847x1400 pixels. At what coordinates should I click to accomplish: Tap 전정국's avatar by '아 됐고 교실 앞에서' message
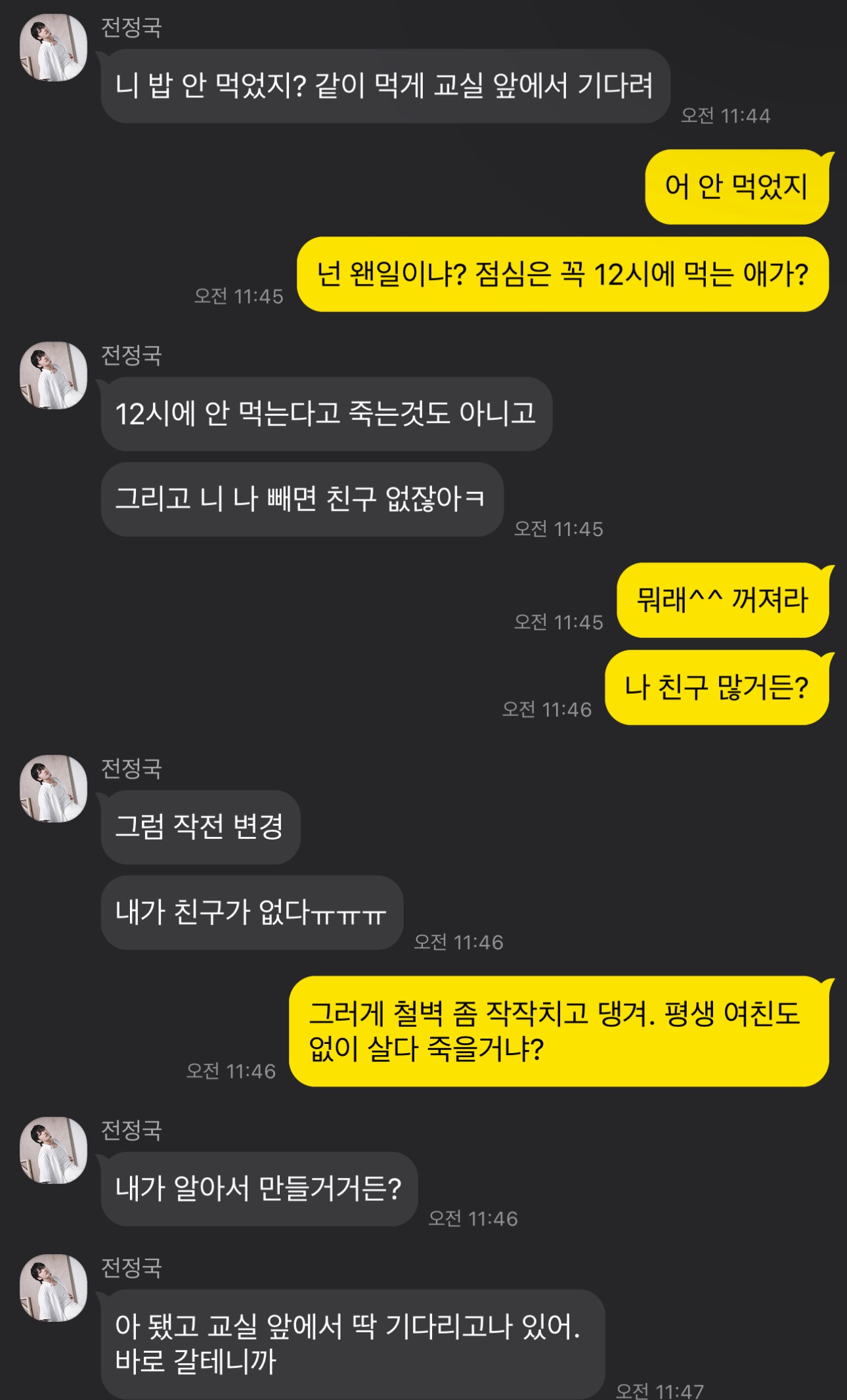tap(53, 1288)
